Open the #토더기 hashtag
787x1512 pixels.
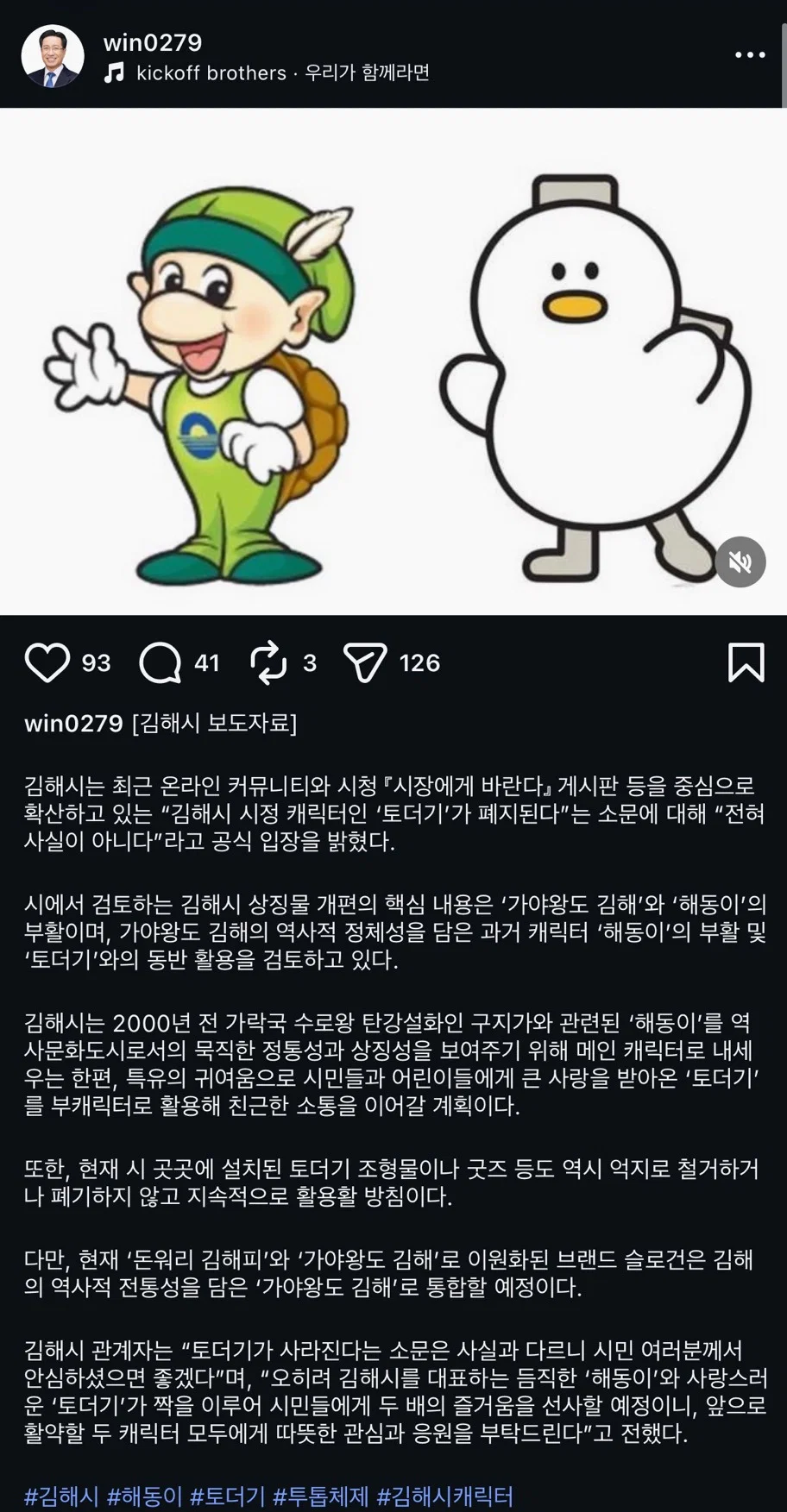pyautogui.click(x=228, y=1496)
